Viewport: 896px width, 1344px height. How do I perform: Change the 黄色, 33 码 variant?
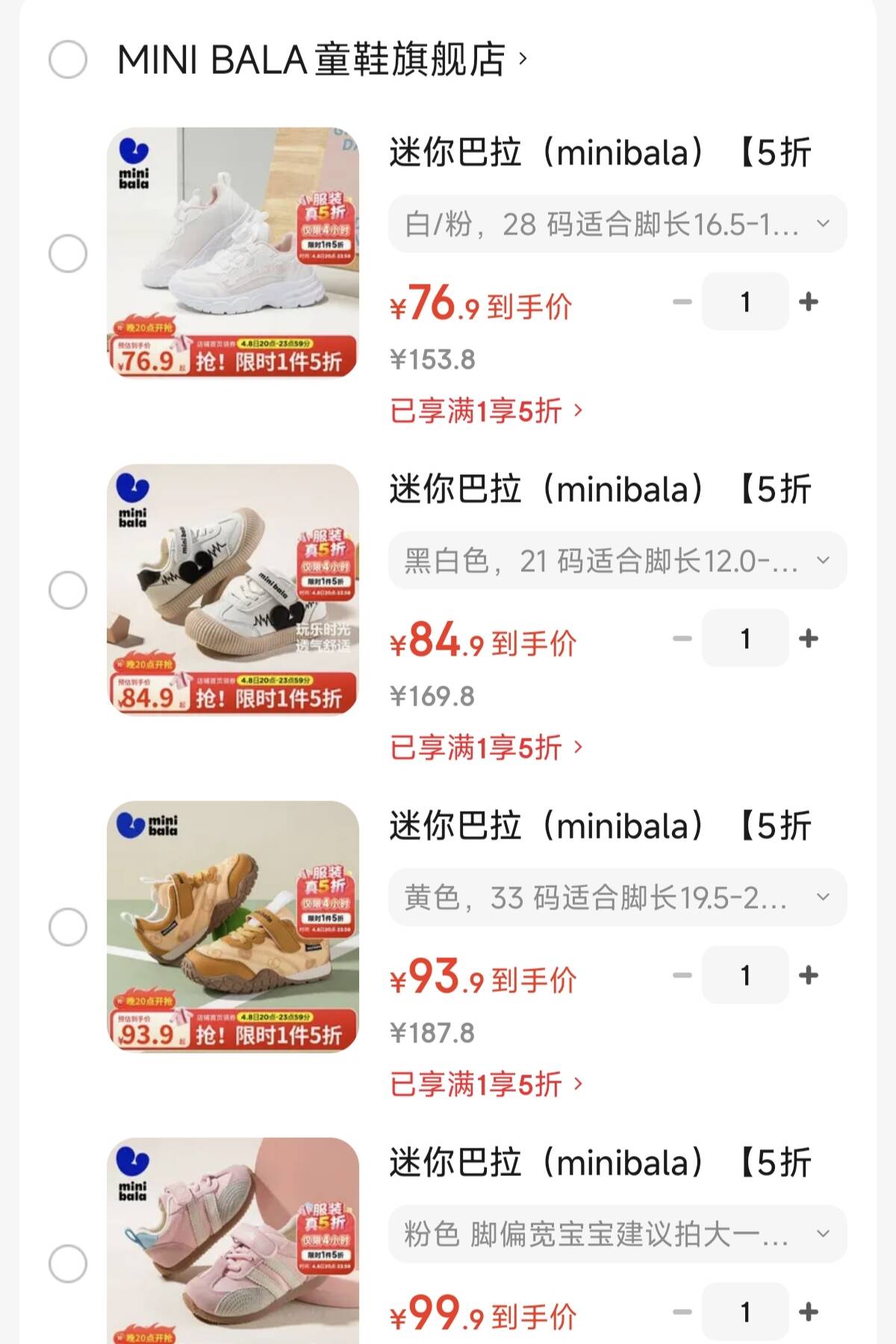617,897
